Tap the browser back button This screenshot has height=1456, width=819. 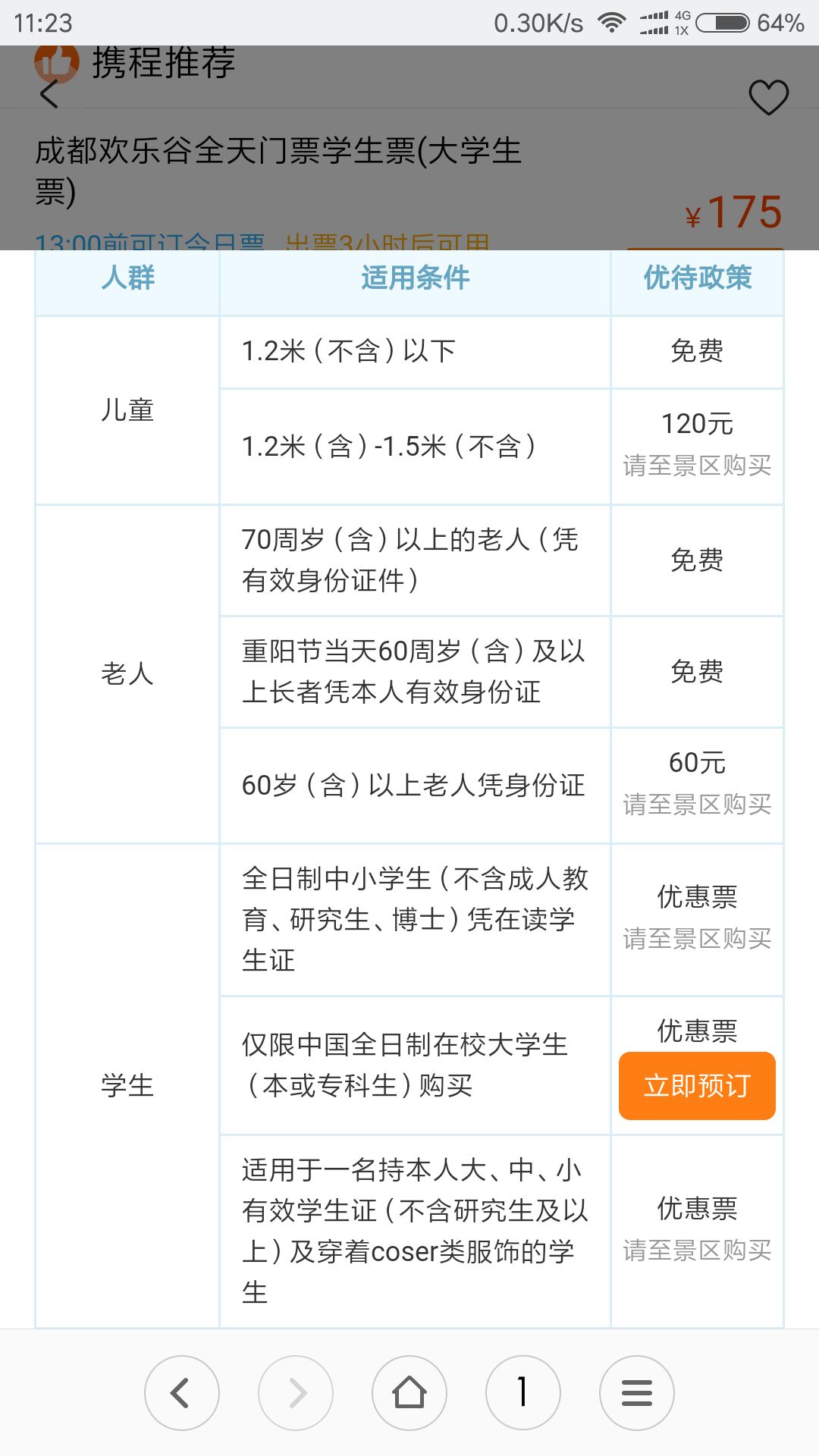tap(182, 1393)
